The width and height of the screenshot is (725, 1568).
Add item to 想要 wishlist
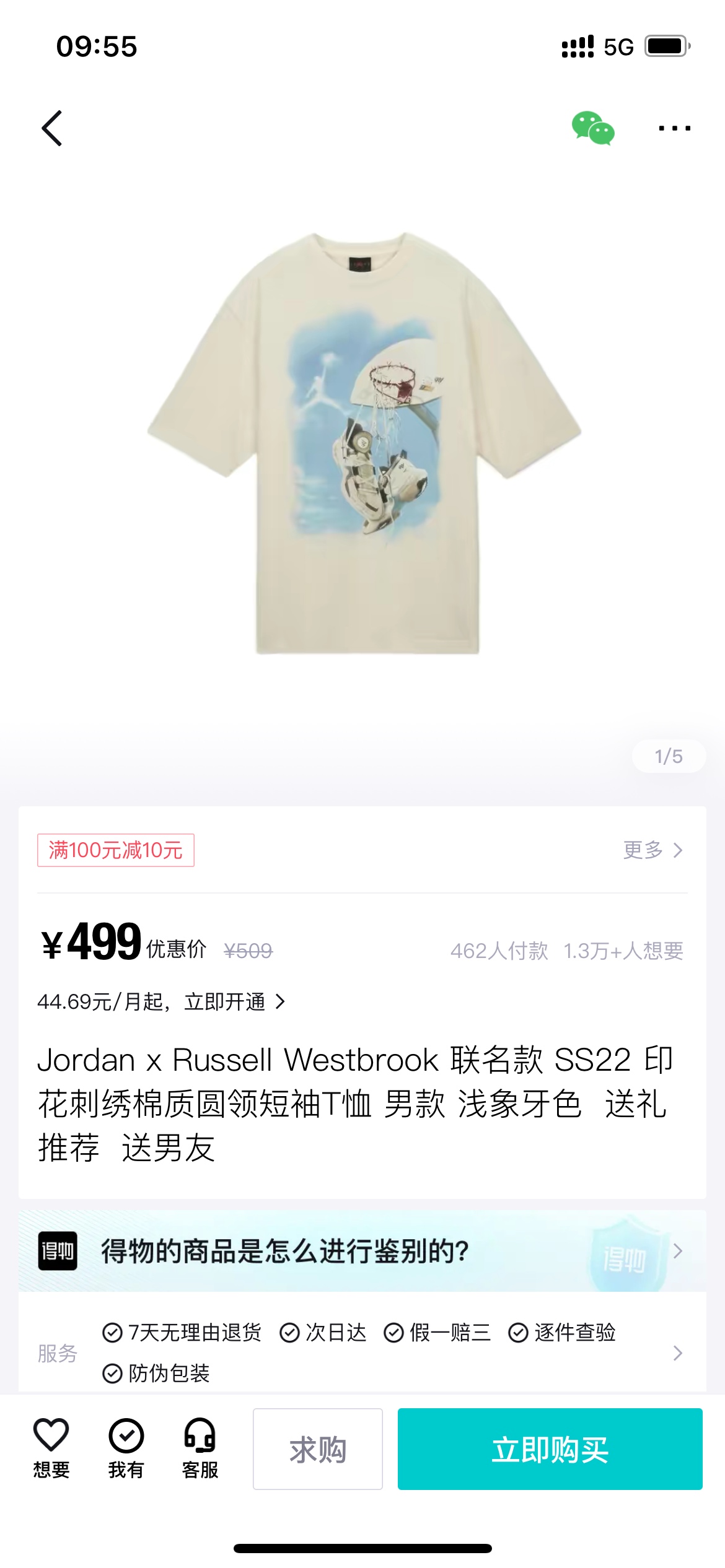click(51, 1448)
